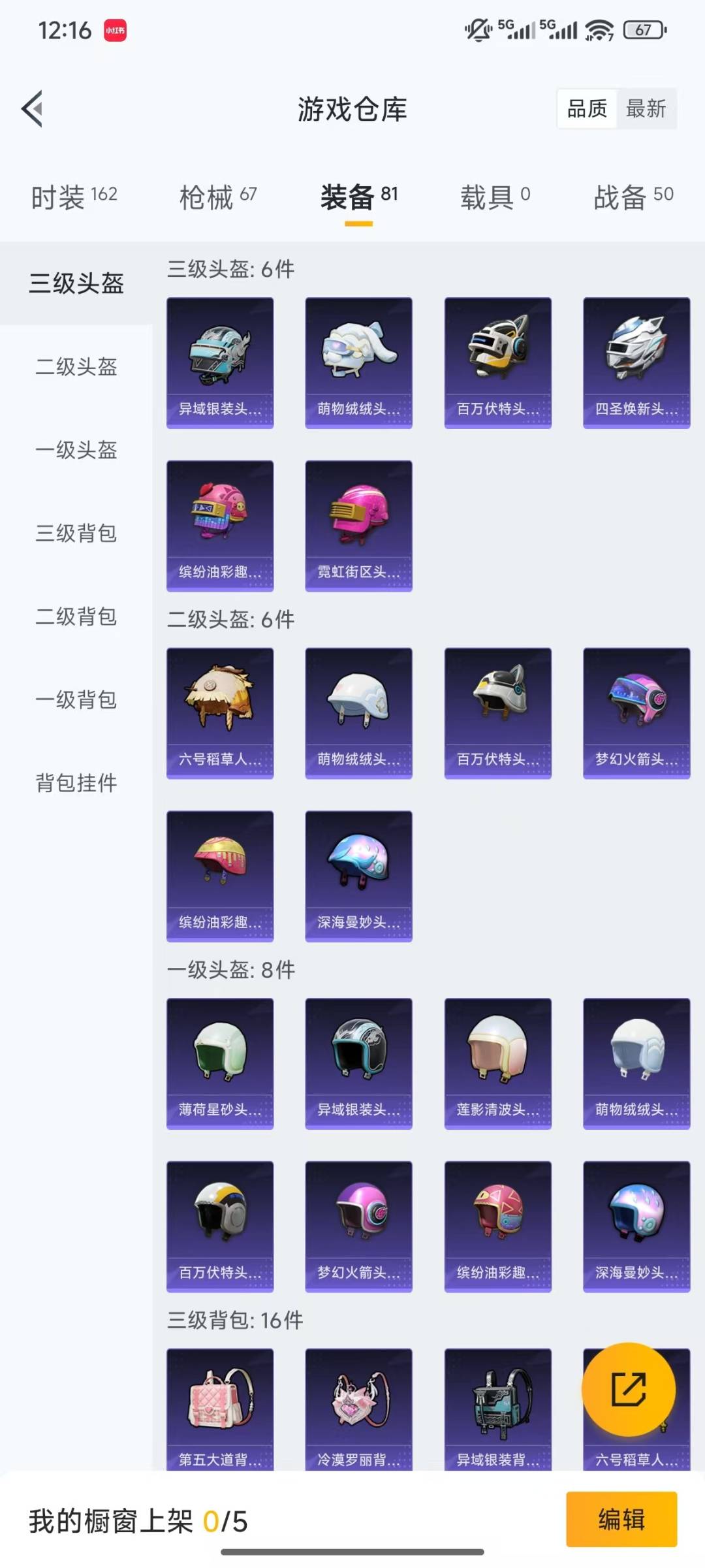This screenshot has width=705, height=1568.
Task: View the 莲影清波 helmet
Action: pyautogui.click(x=497, y=1063)
